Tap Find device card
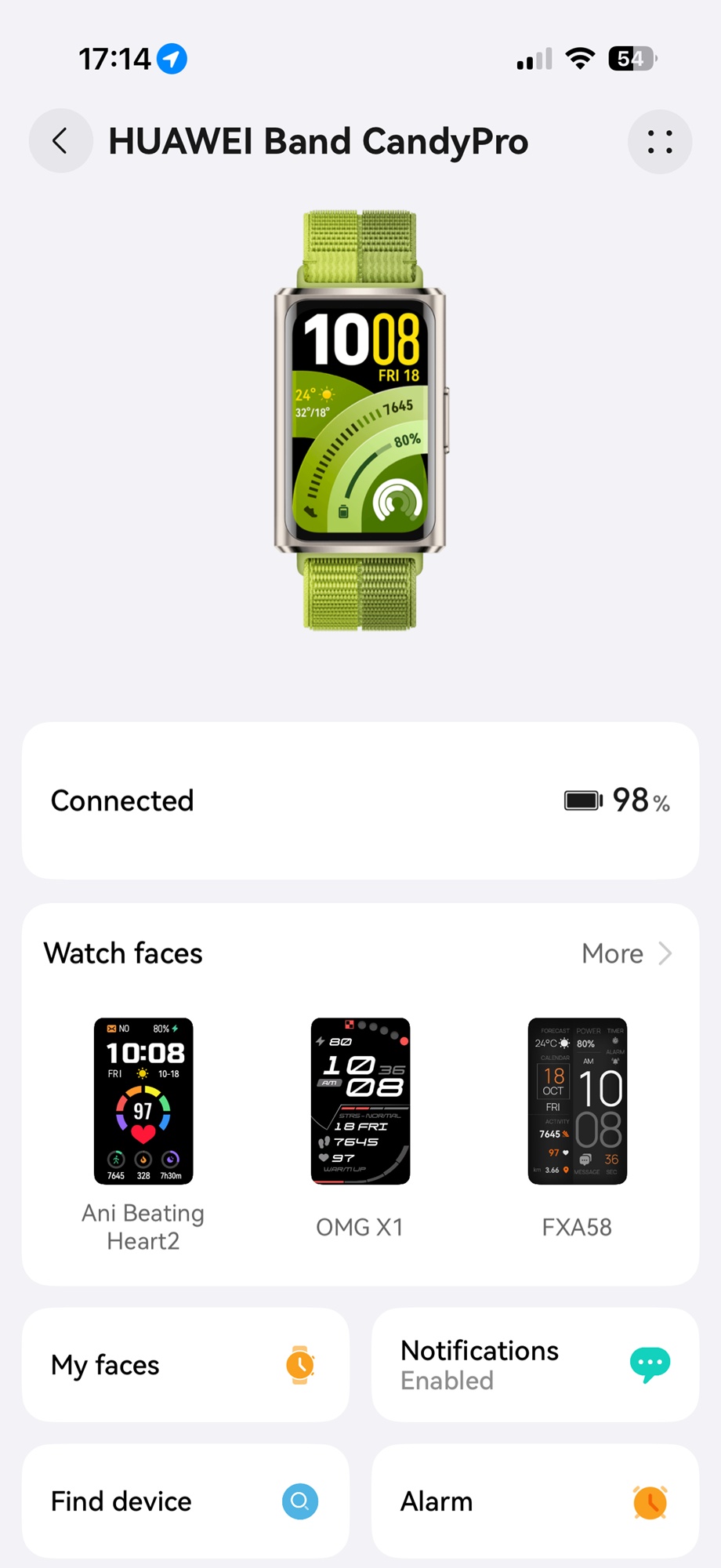Viewport: 721px width, 1568px height. pyautogui.click(x=186, y=1501)
